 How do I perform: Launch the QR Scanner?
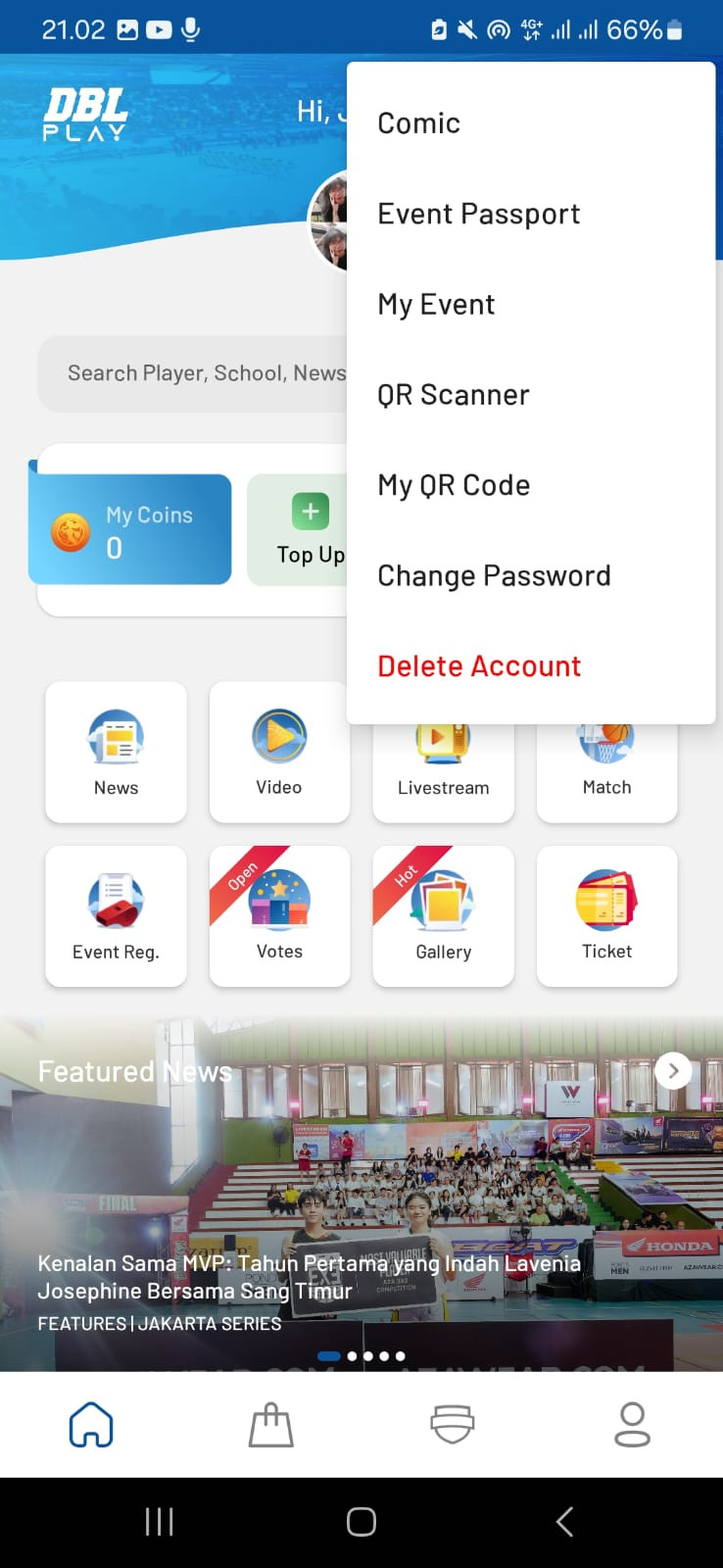(x=454, y=395)
